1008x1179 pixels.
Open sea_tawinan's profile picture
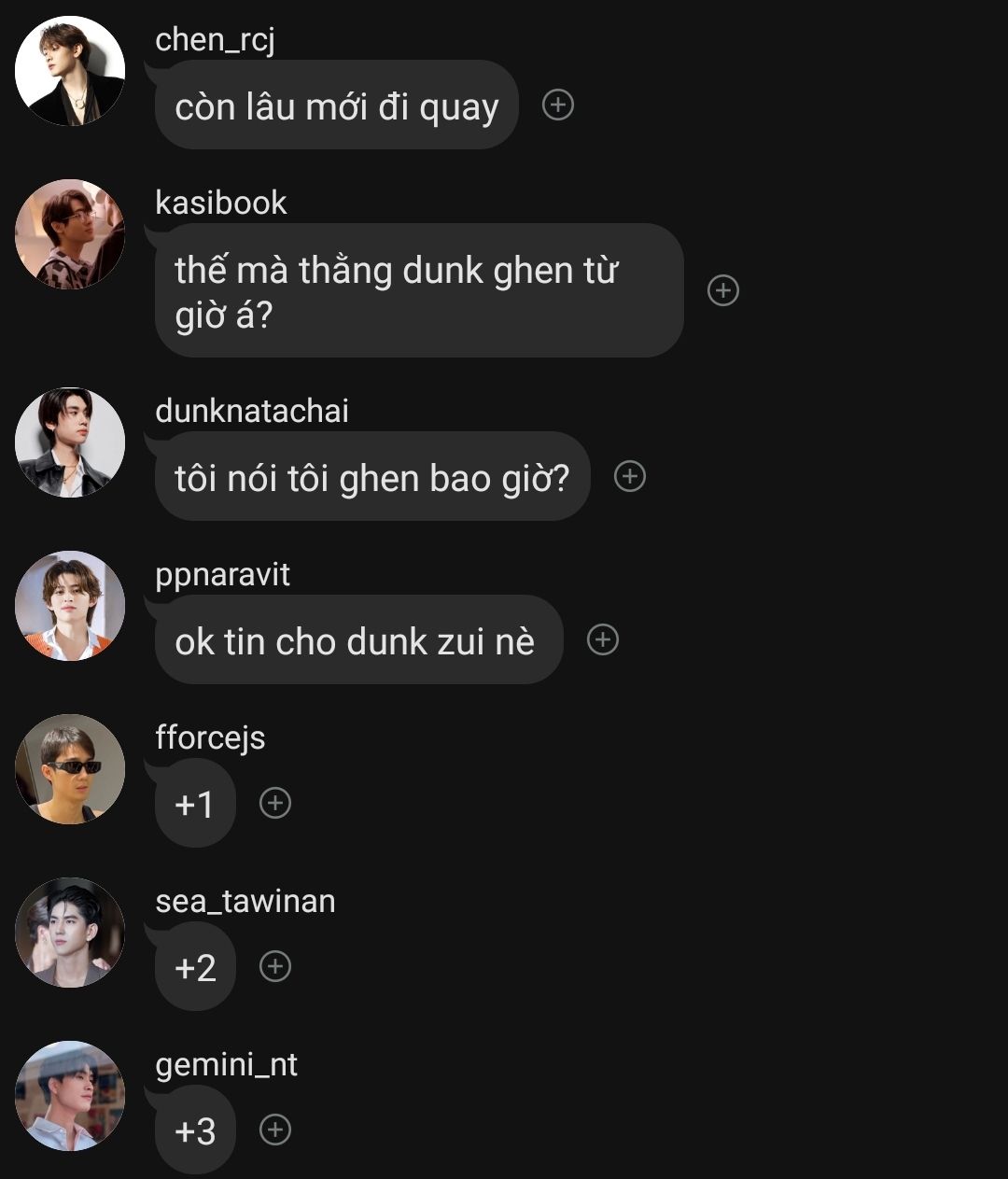pos(70,933)
